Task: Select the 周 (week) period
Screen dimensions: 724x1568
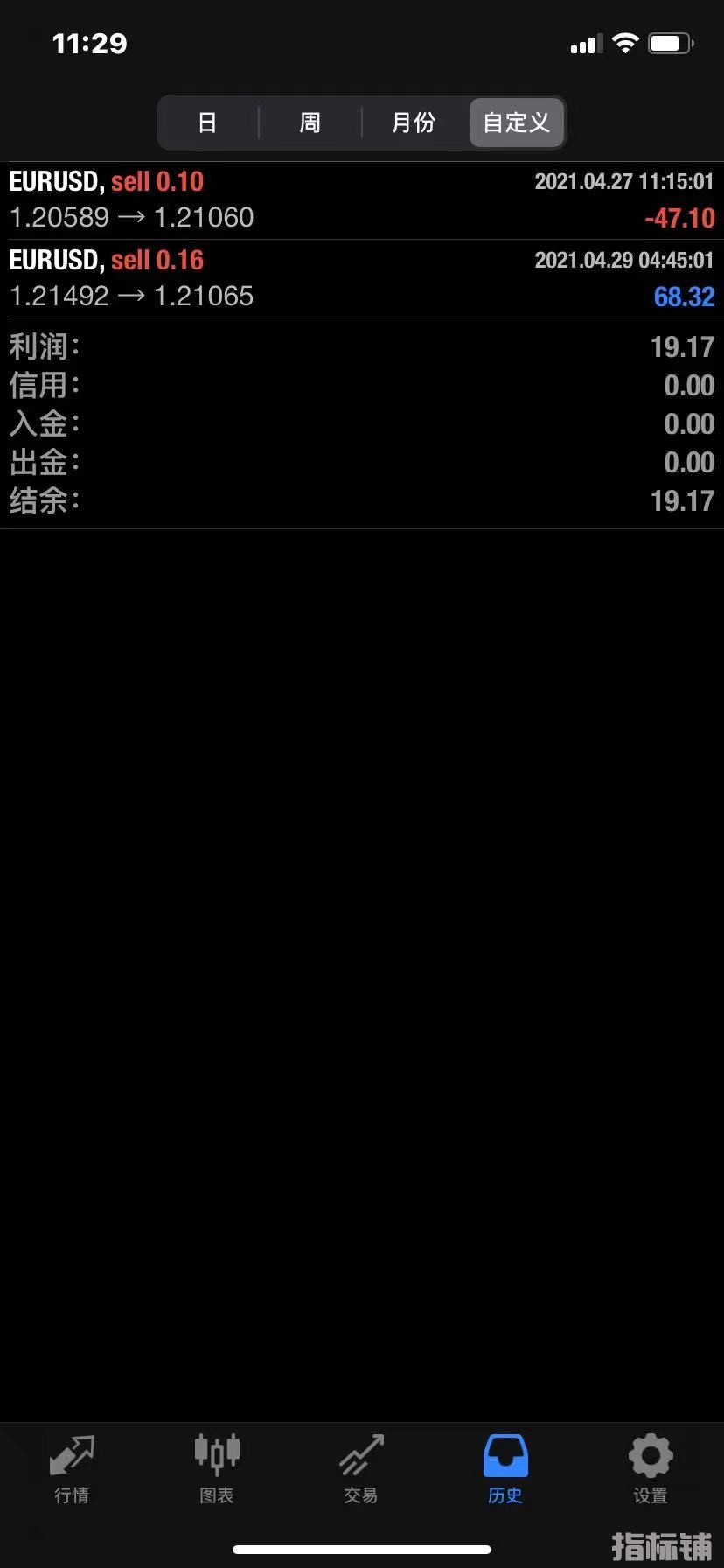Action: [310, 122]
